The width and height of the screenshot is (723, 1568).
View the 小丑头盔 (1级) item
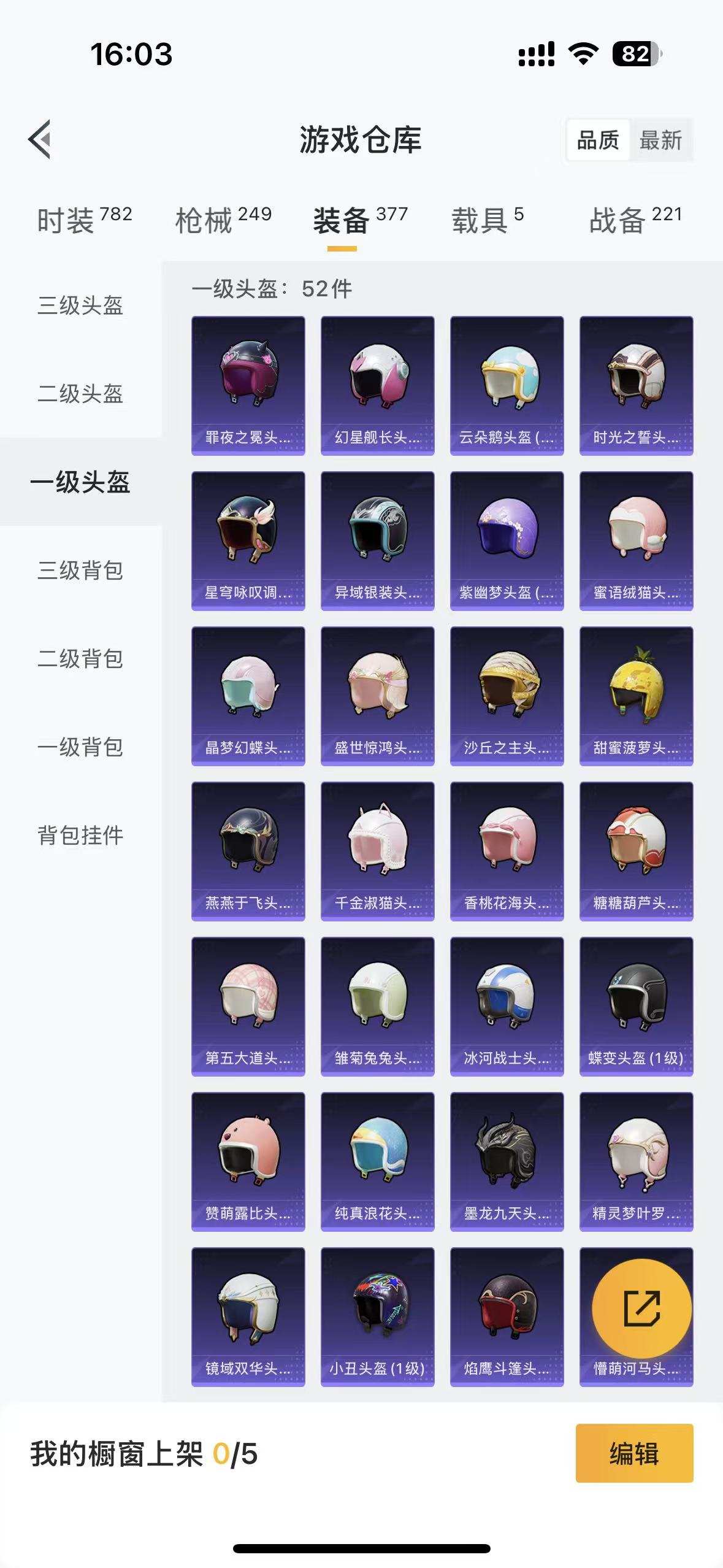click(x=377, y=1316)
